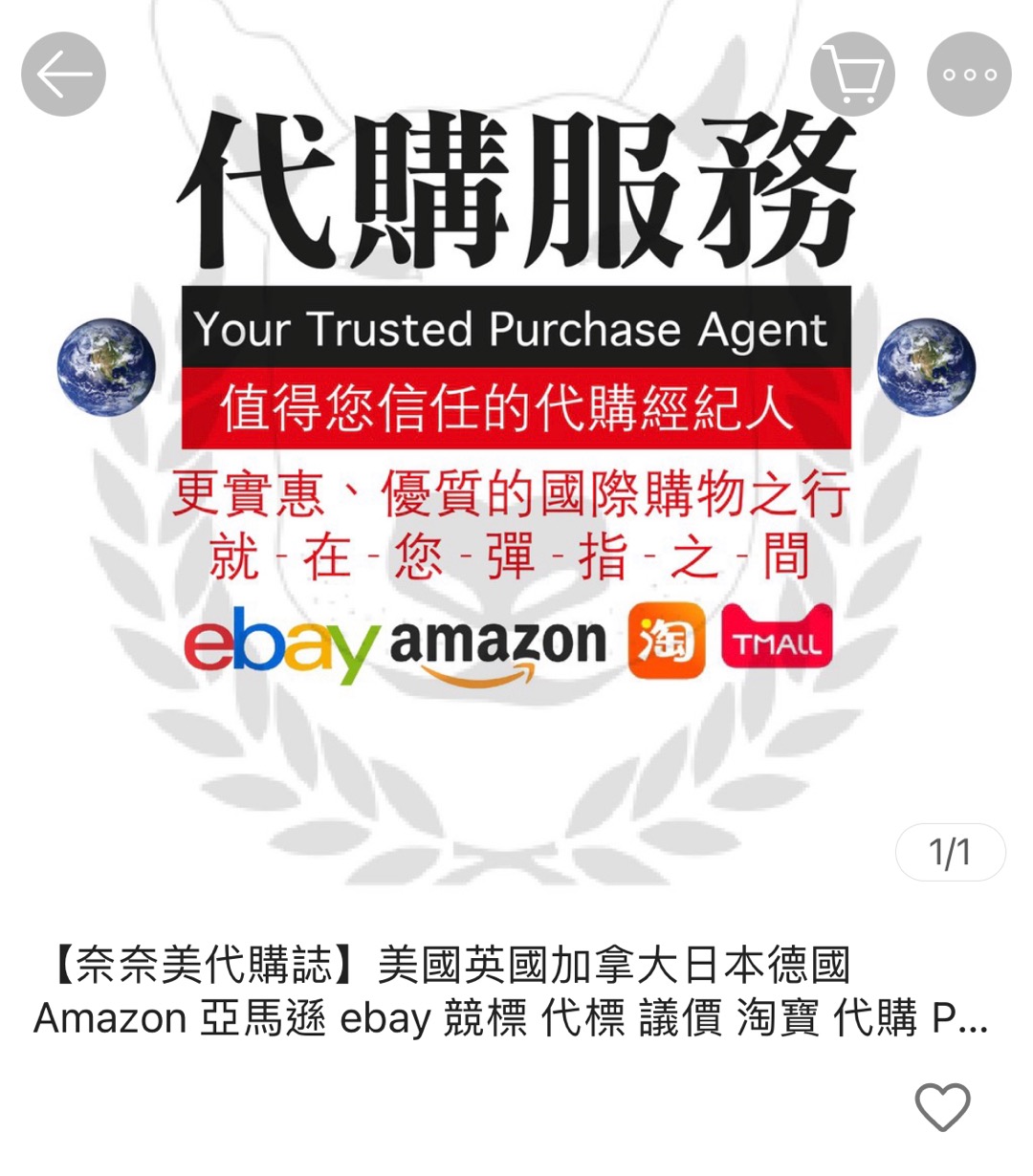Go back using the arrow button
1033x1176 pixels.
(63, 75)
